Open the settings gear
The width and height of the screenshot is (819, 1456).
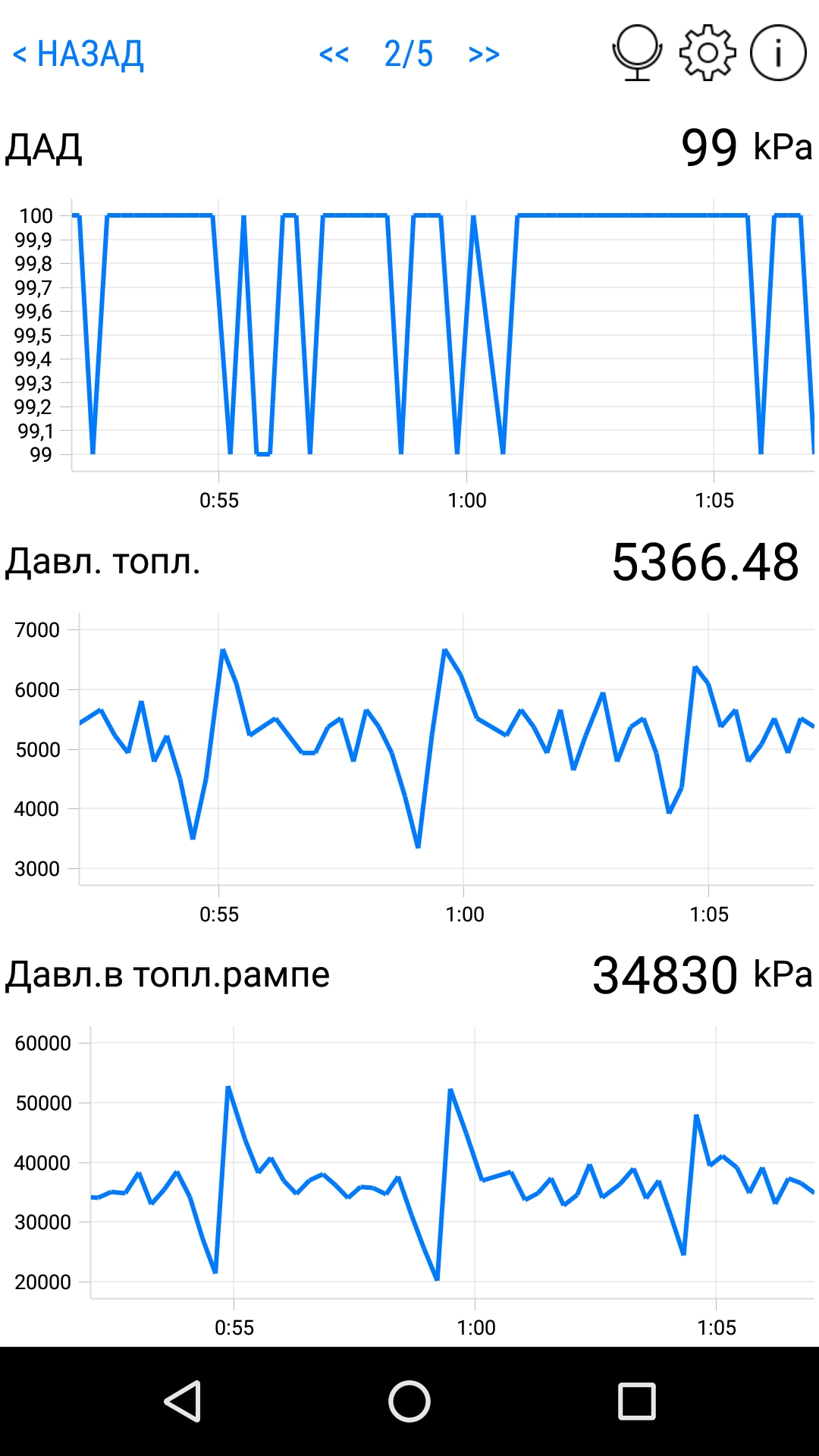[708, 53]
